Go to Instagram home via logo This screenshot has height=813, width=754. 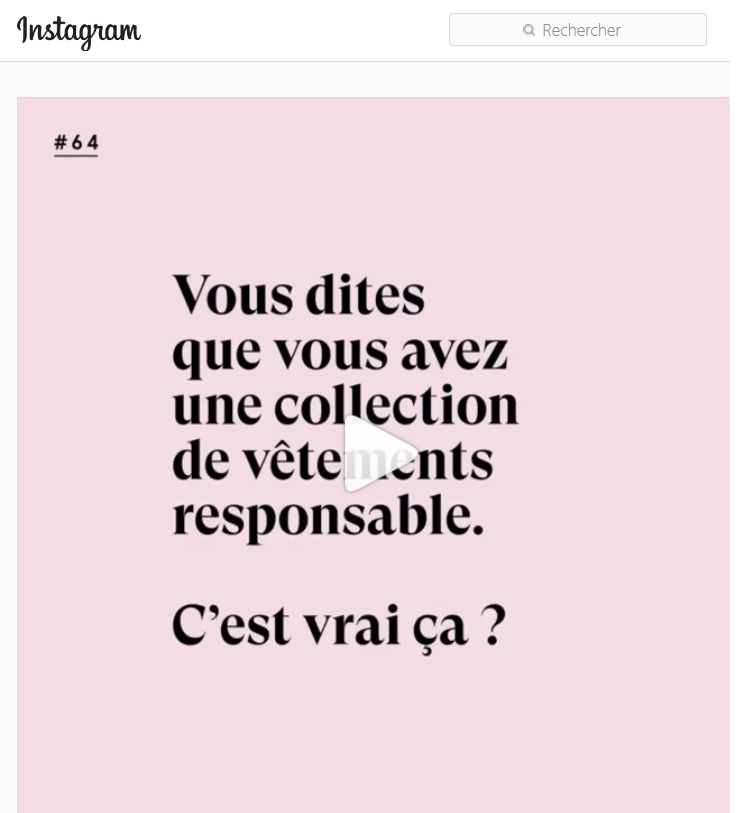click(x=79, y=31)
